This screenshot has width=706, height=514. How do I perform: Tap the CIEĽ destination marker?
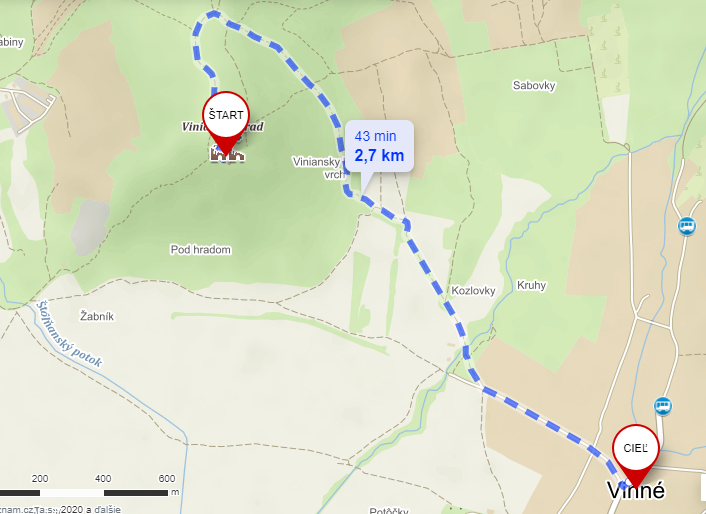click(x=637, y=448)
